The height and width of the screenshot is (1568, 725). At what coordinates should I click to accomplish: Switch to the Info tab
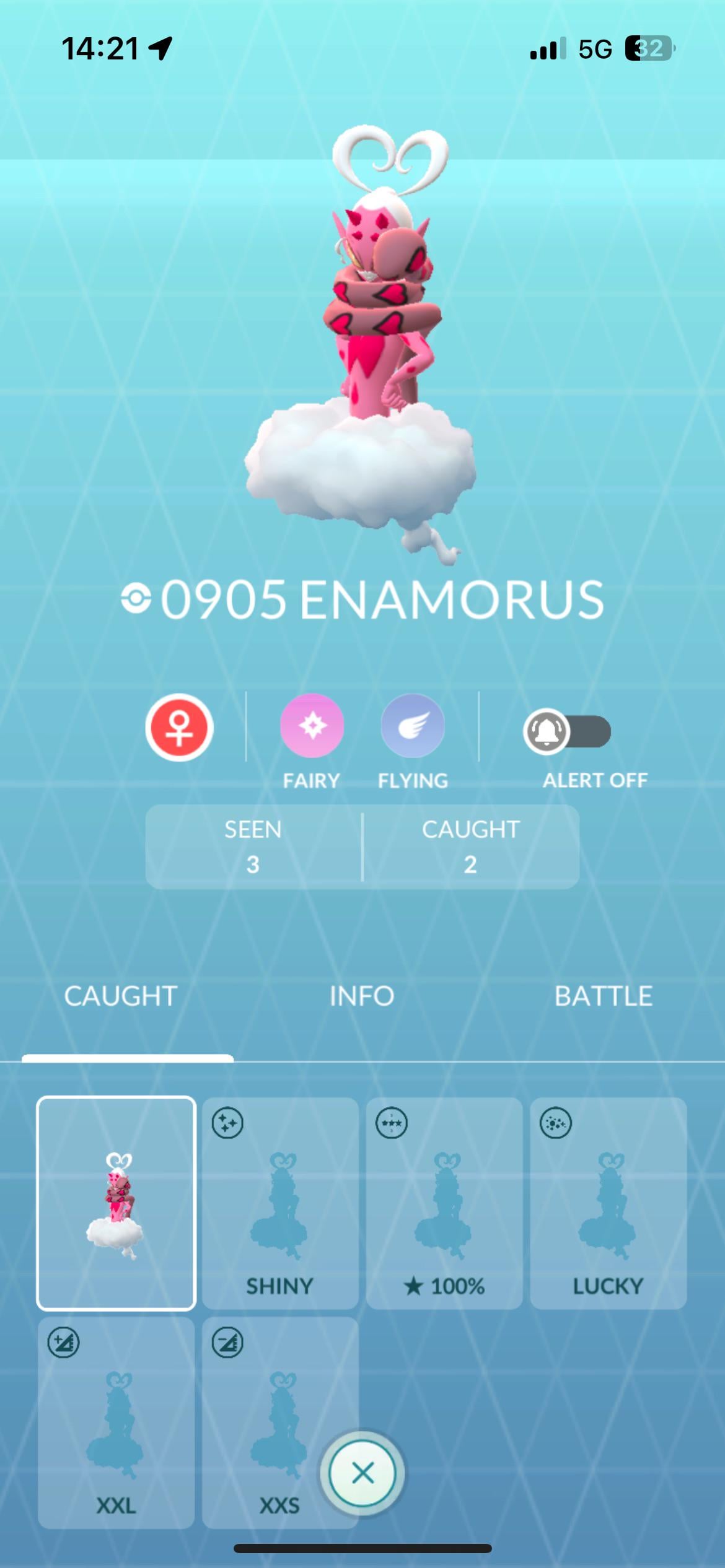(362, 996)
